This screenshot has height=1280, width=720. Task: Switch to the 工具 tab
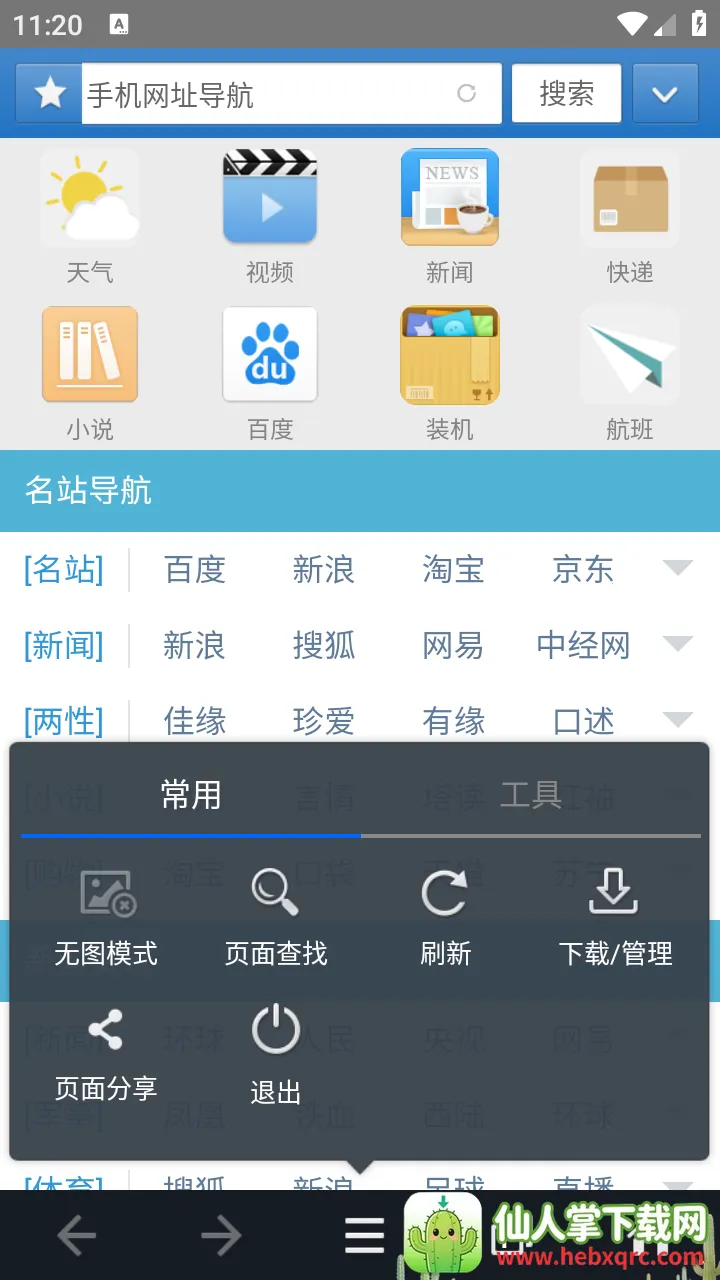(530, 795)
